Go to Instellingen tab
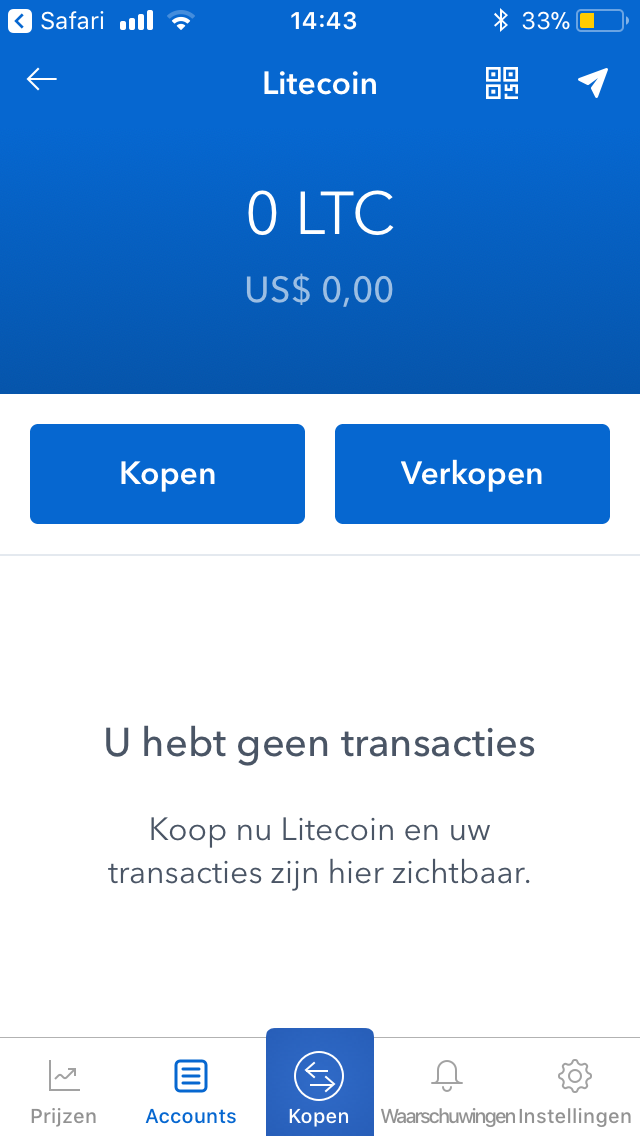Image resolution: width=640 pixels, height=1136 pixels. pyautogui.click(x=575, y=1092)
